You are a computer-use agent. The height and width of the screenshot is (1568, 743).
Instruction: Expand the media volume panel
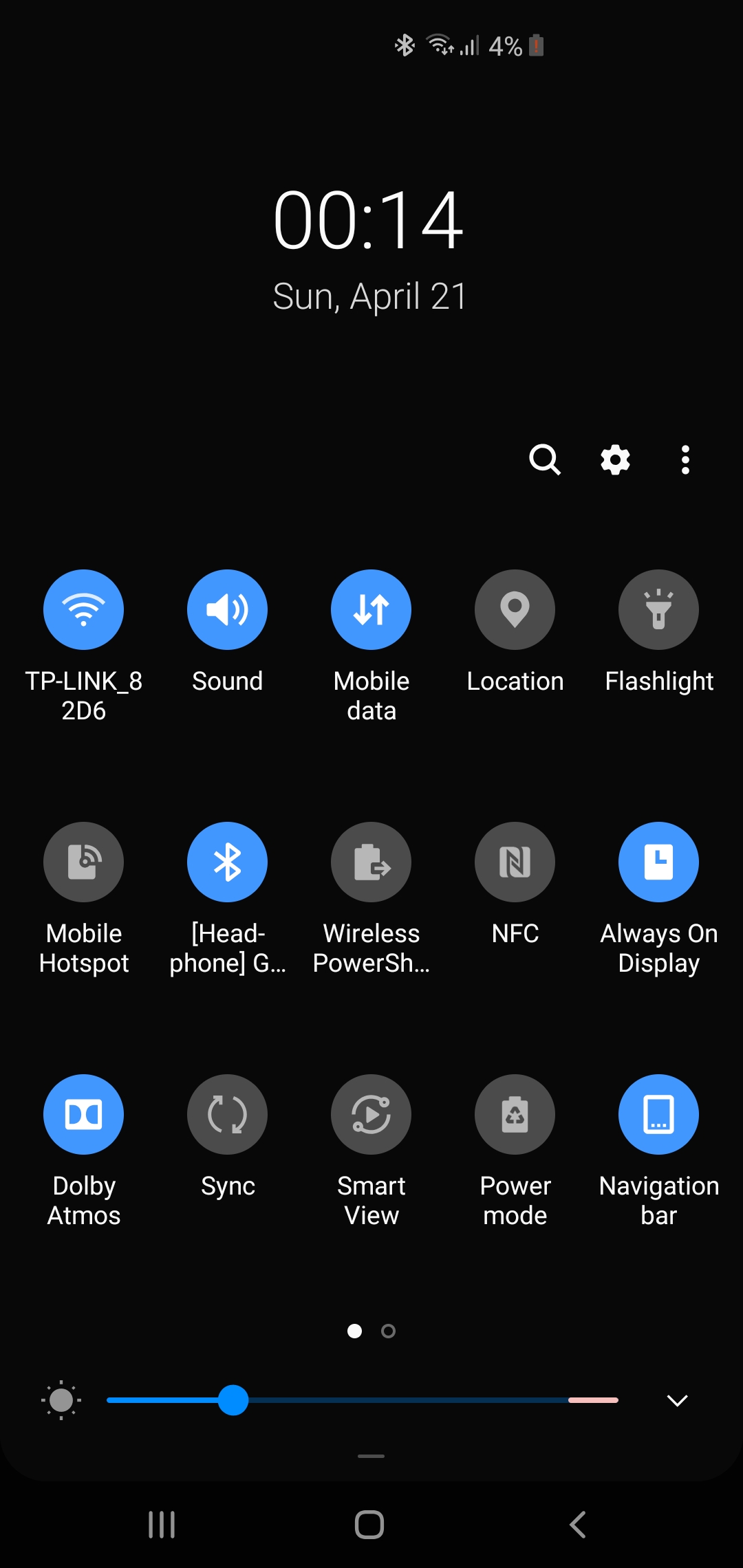pyautogui.click(x=678, y=1401)
